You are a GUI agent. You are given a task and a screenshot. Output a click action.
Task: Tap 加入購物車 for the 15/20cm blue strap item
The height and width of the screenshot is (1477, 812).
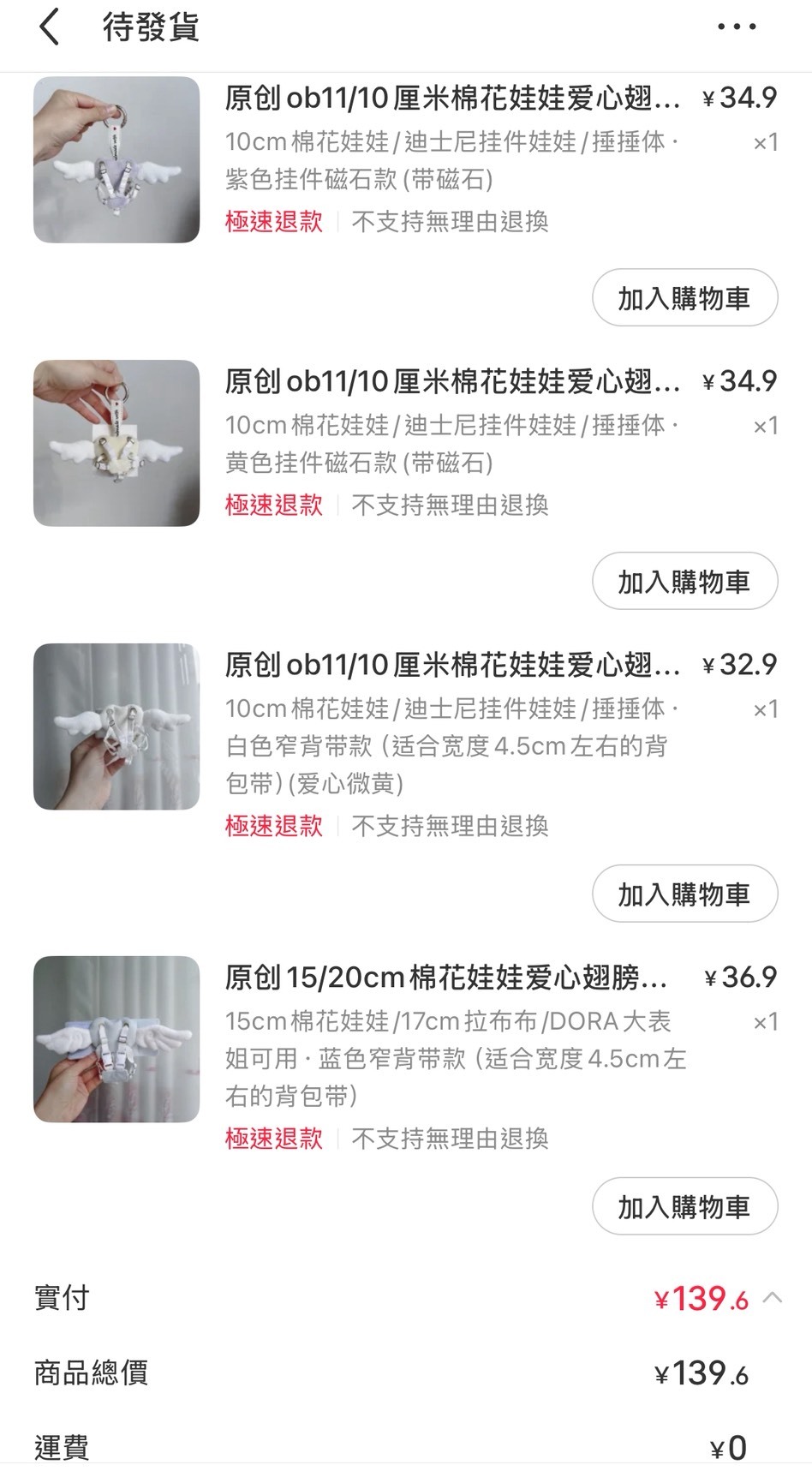(684, 1205)
